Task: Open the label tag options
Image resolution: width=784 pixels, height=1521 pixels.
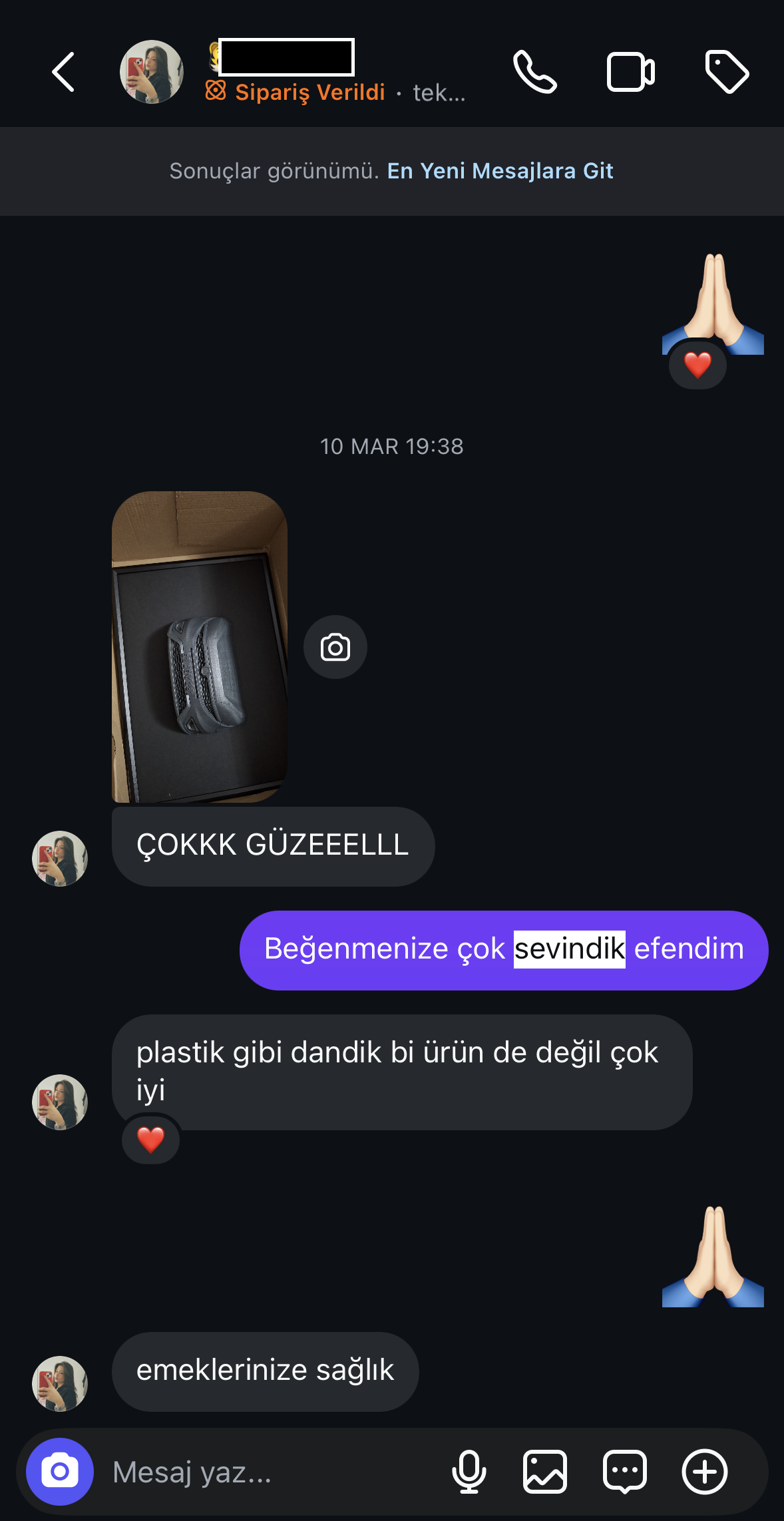Action: 727,72
